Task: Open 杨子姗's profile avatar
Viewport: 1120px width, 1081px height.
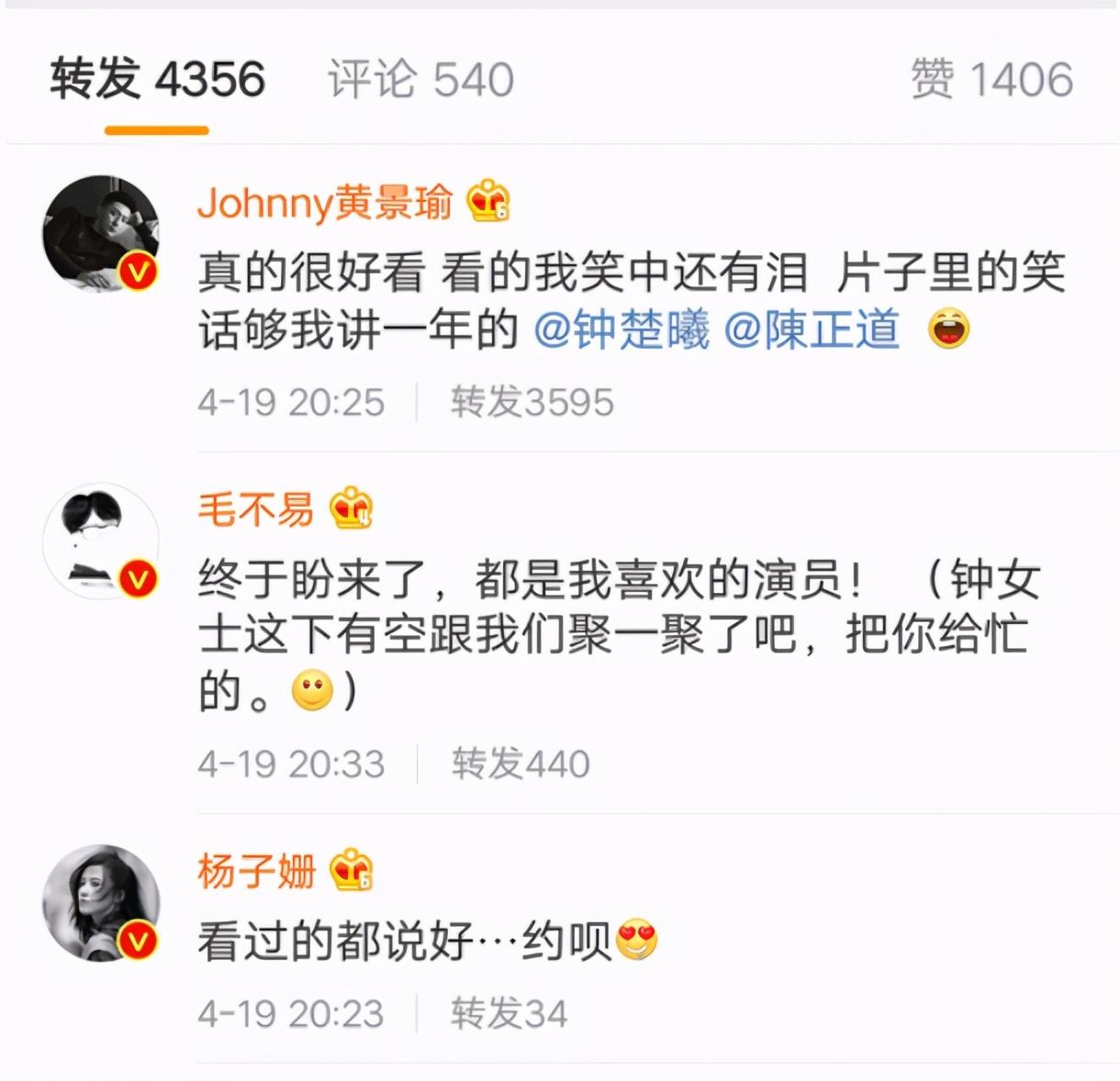Action: click(100, 903)
